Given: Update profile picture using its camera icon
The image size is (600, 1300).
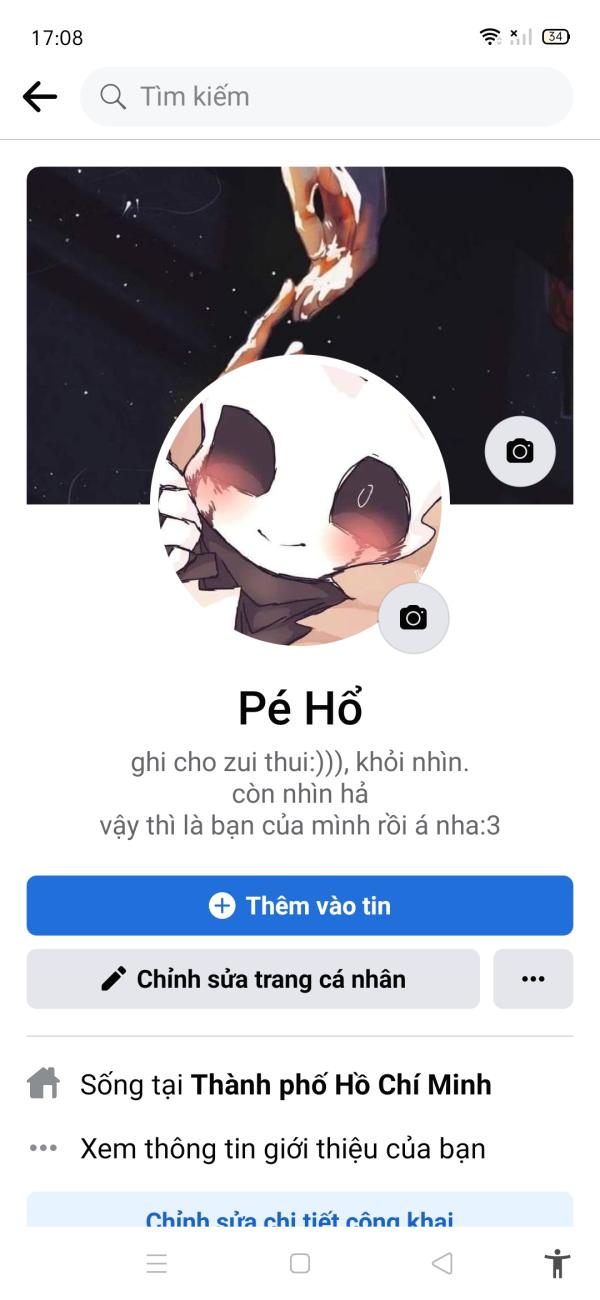Looking at the screenshot, I should coord(413,617).
